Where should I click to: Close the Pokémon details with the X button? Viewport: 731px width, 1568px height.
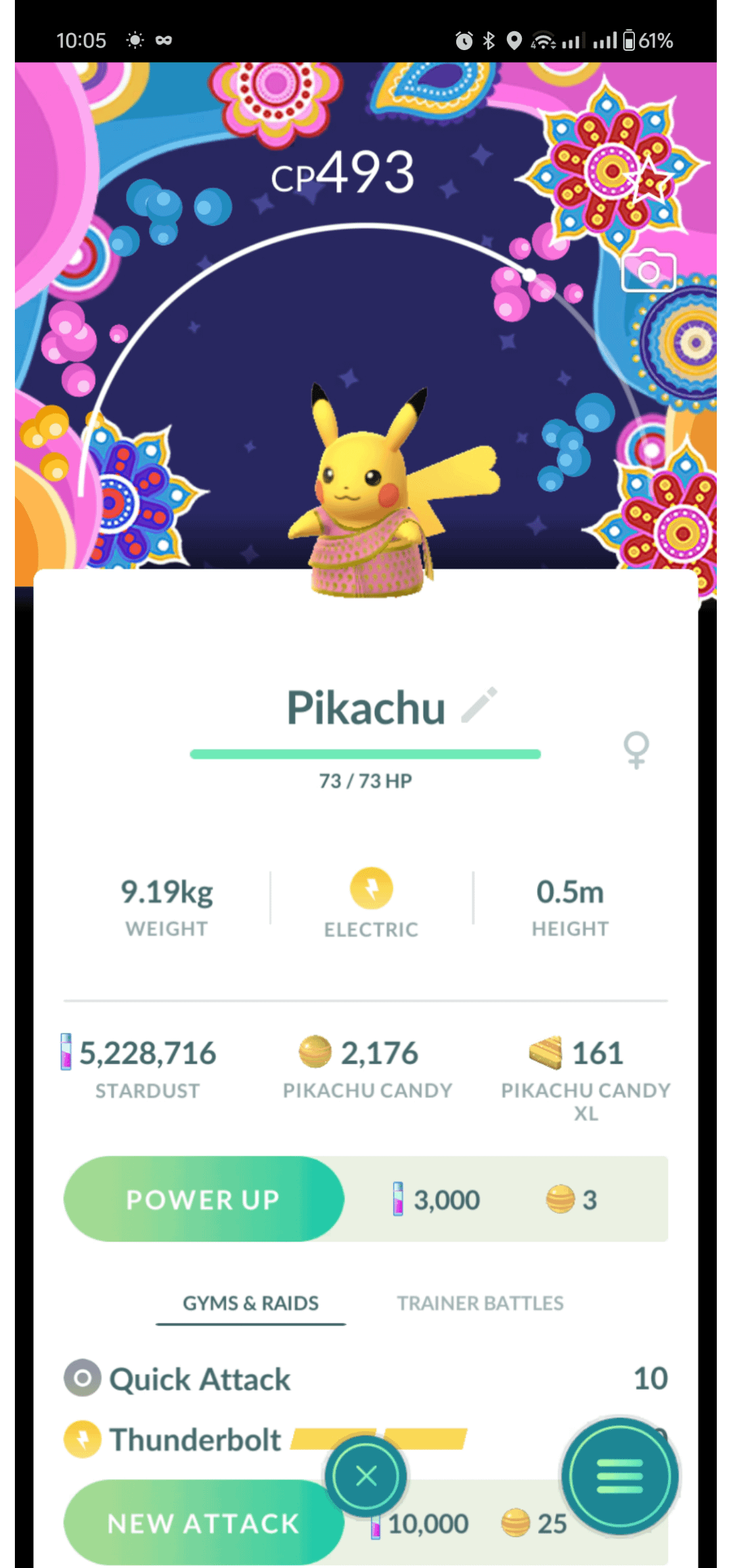click(x=366, y=1476)
